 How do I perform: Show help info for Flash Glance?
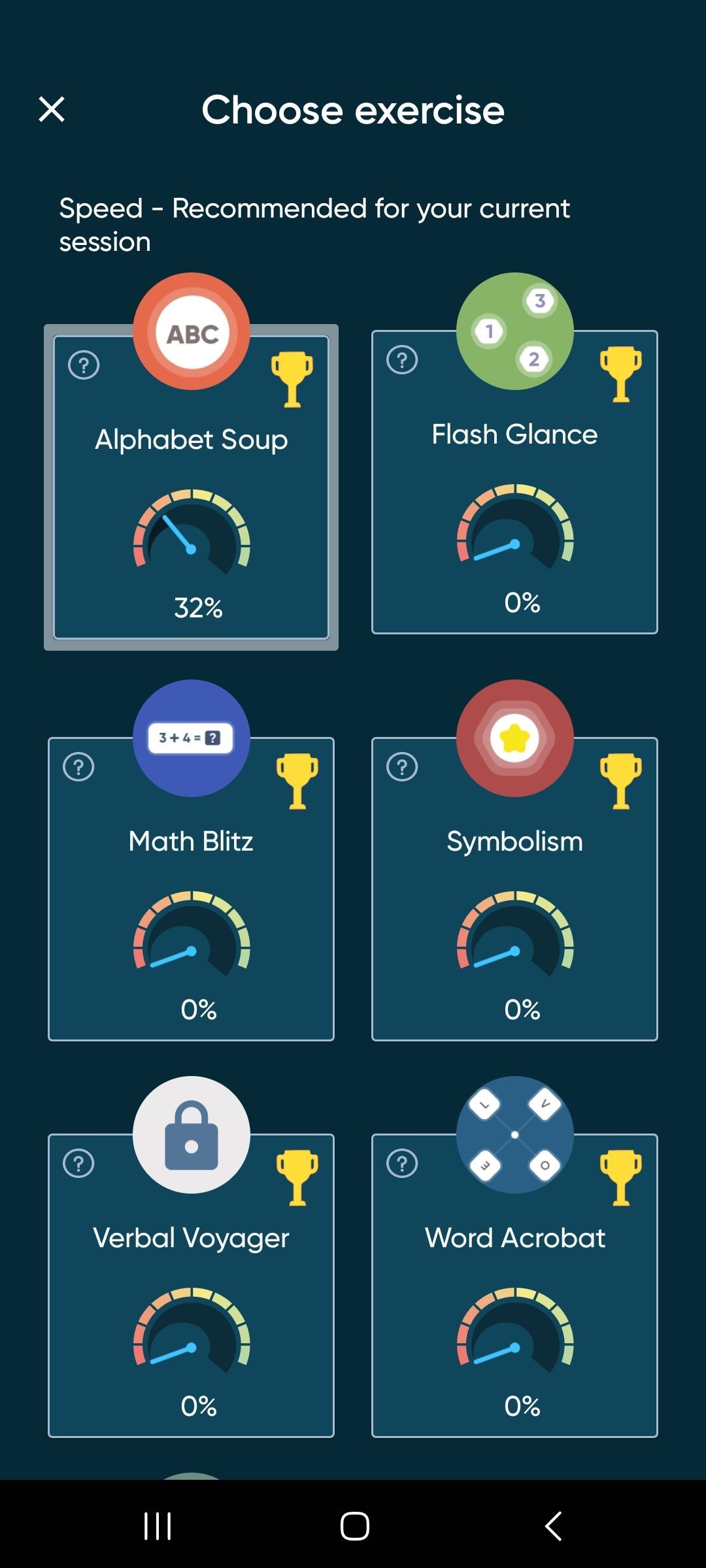click(402, 360)
